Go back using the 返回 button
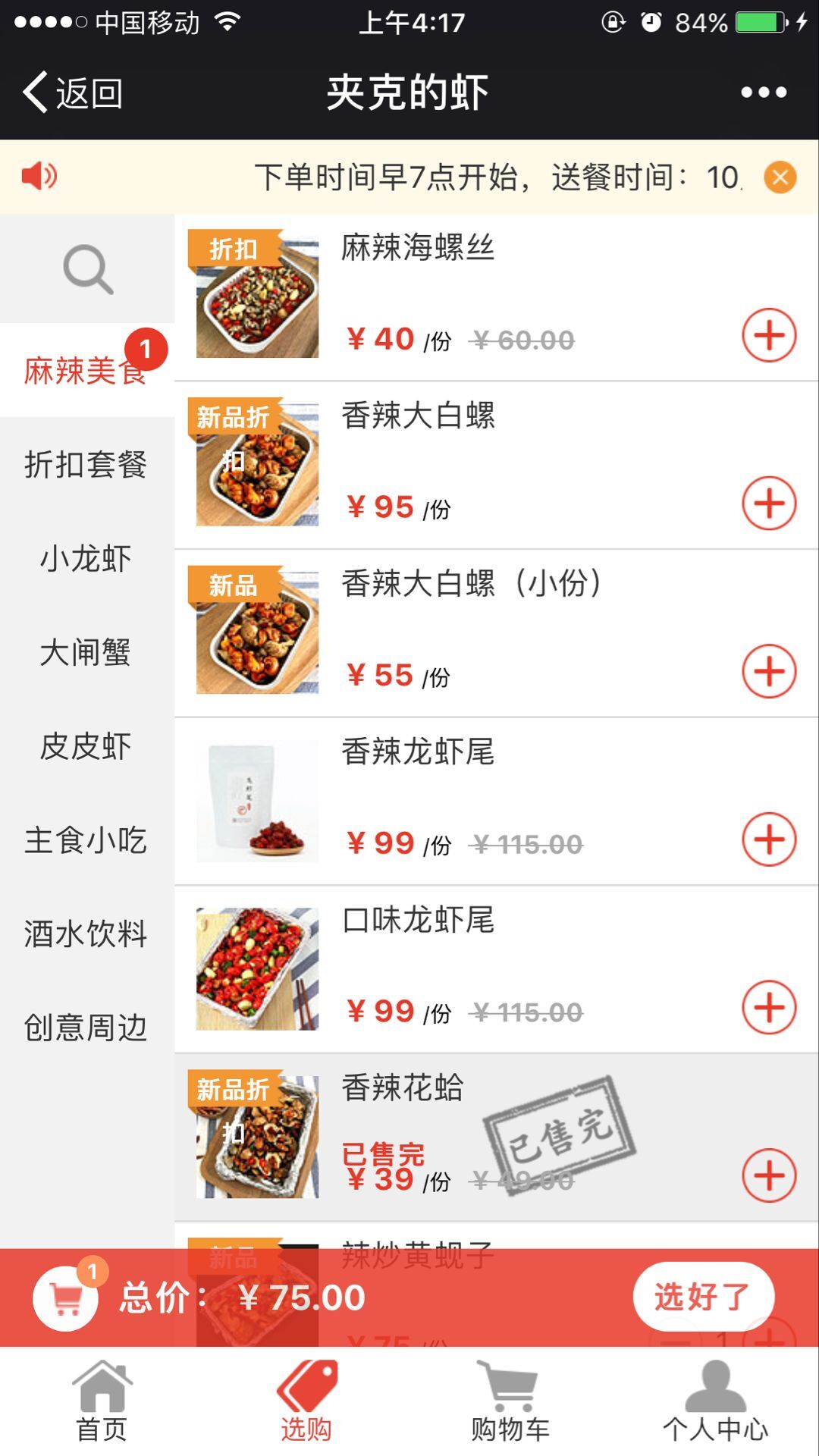 click(x=74, y=93)
